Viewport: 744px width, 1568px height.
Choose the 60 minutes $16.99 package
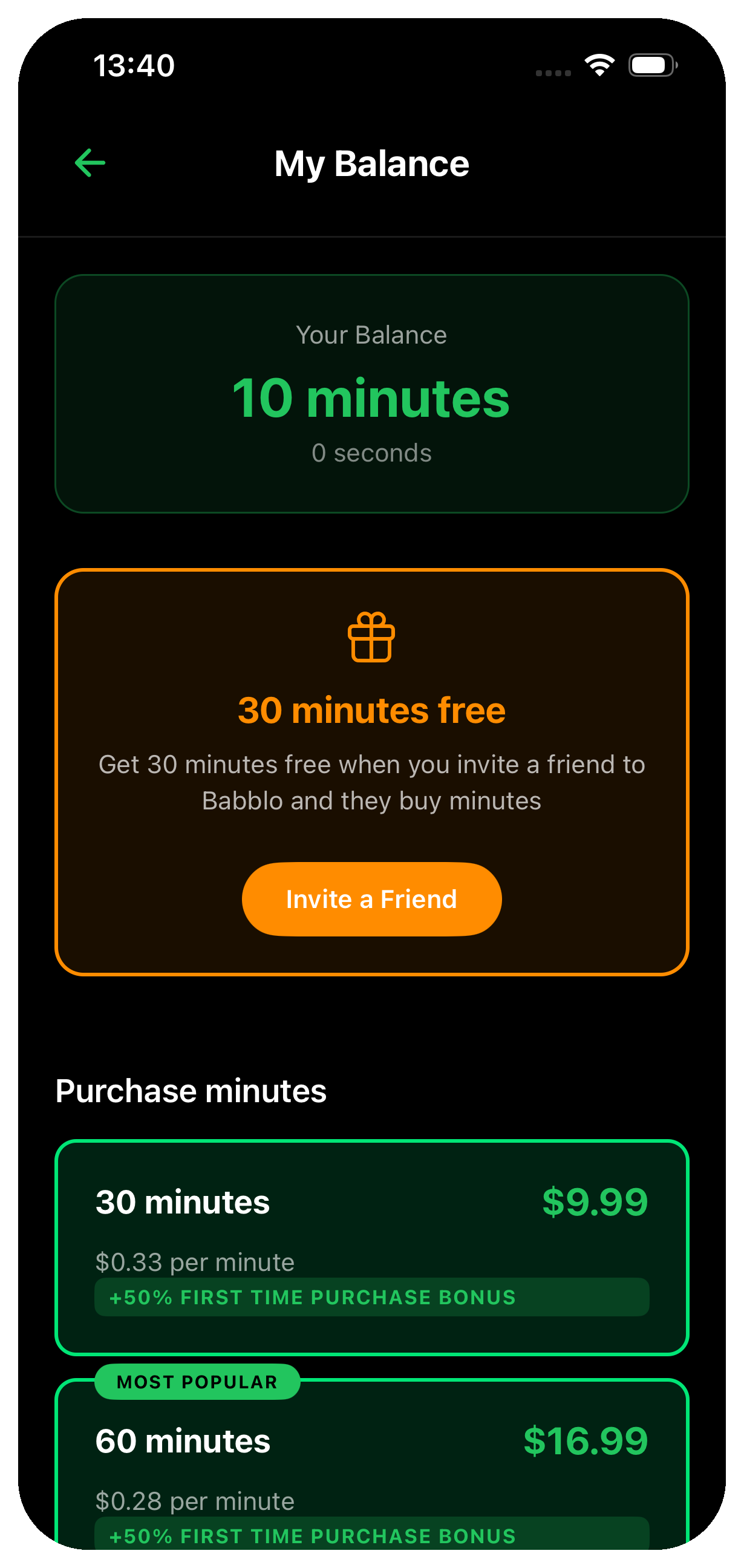371,1461
